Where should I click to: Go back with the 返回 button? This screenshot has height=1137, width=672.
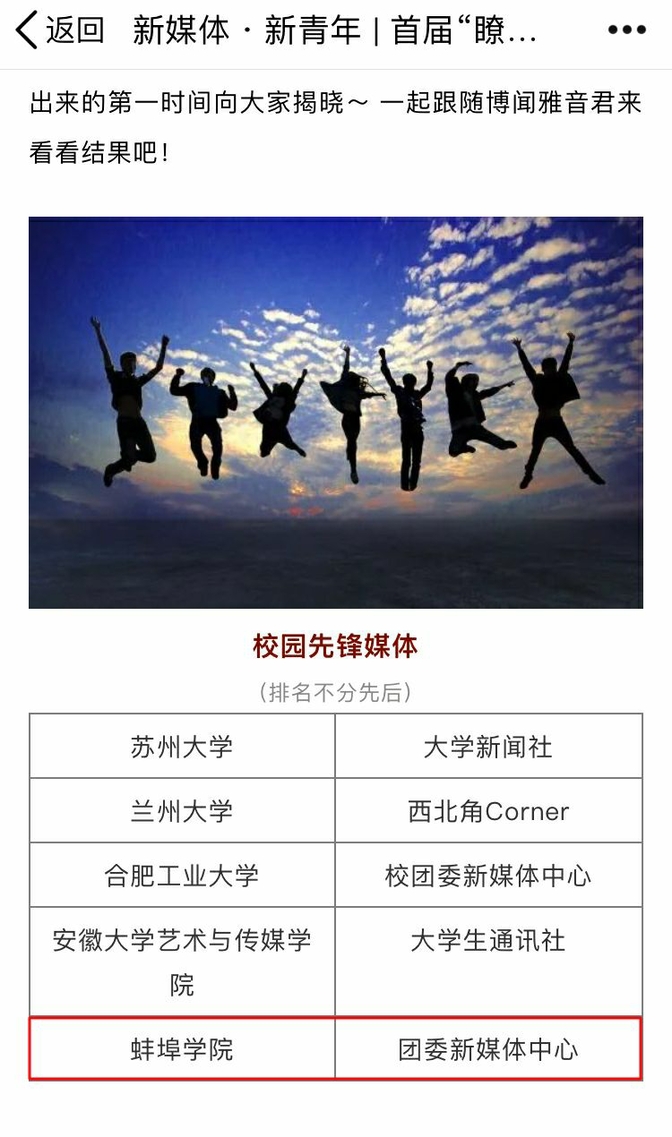click(60, 30)
